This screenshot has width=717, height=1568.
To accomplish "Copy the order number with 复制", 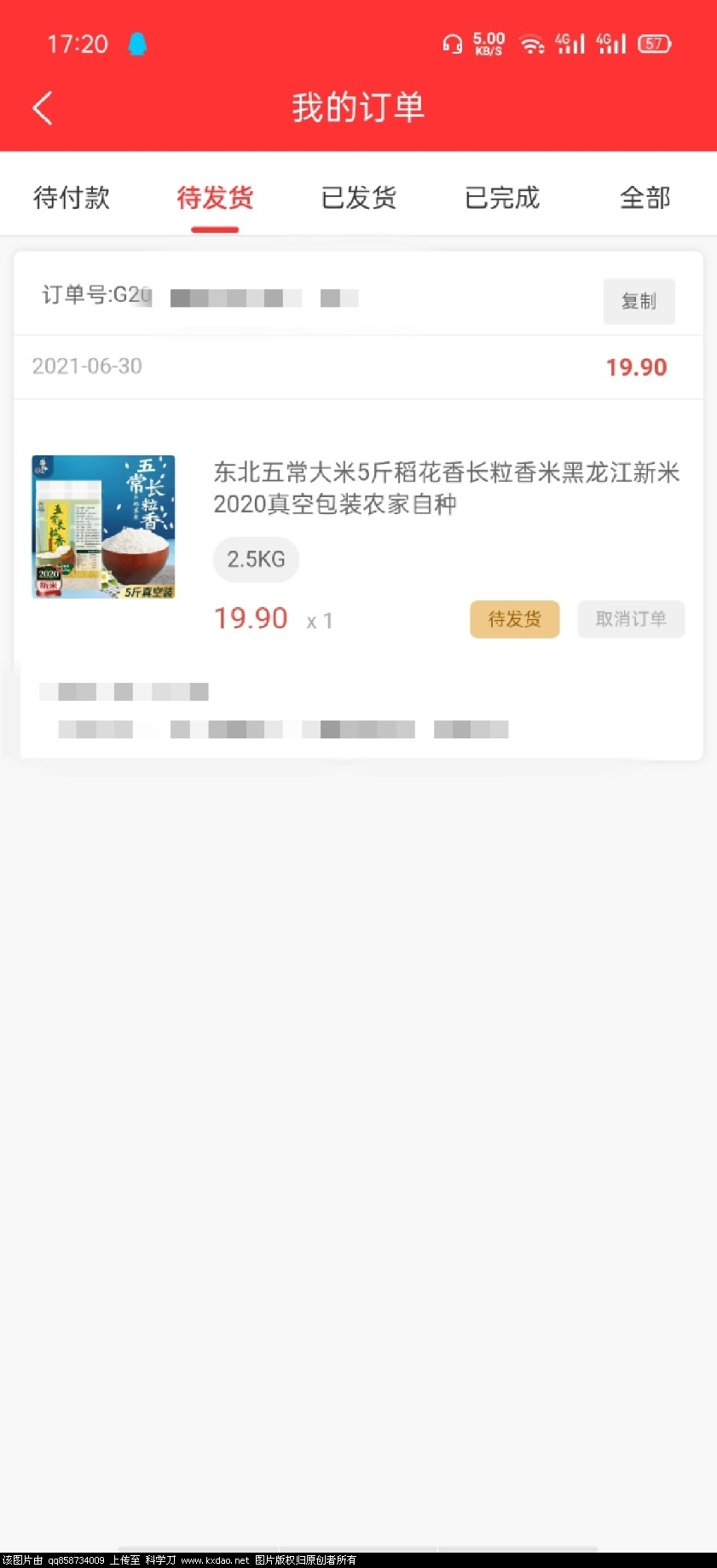I will 639,301.
